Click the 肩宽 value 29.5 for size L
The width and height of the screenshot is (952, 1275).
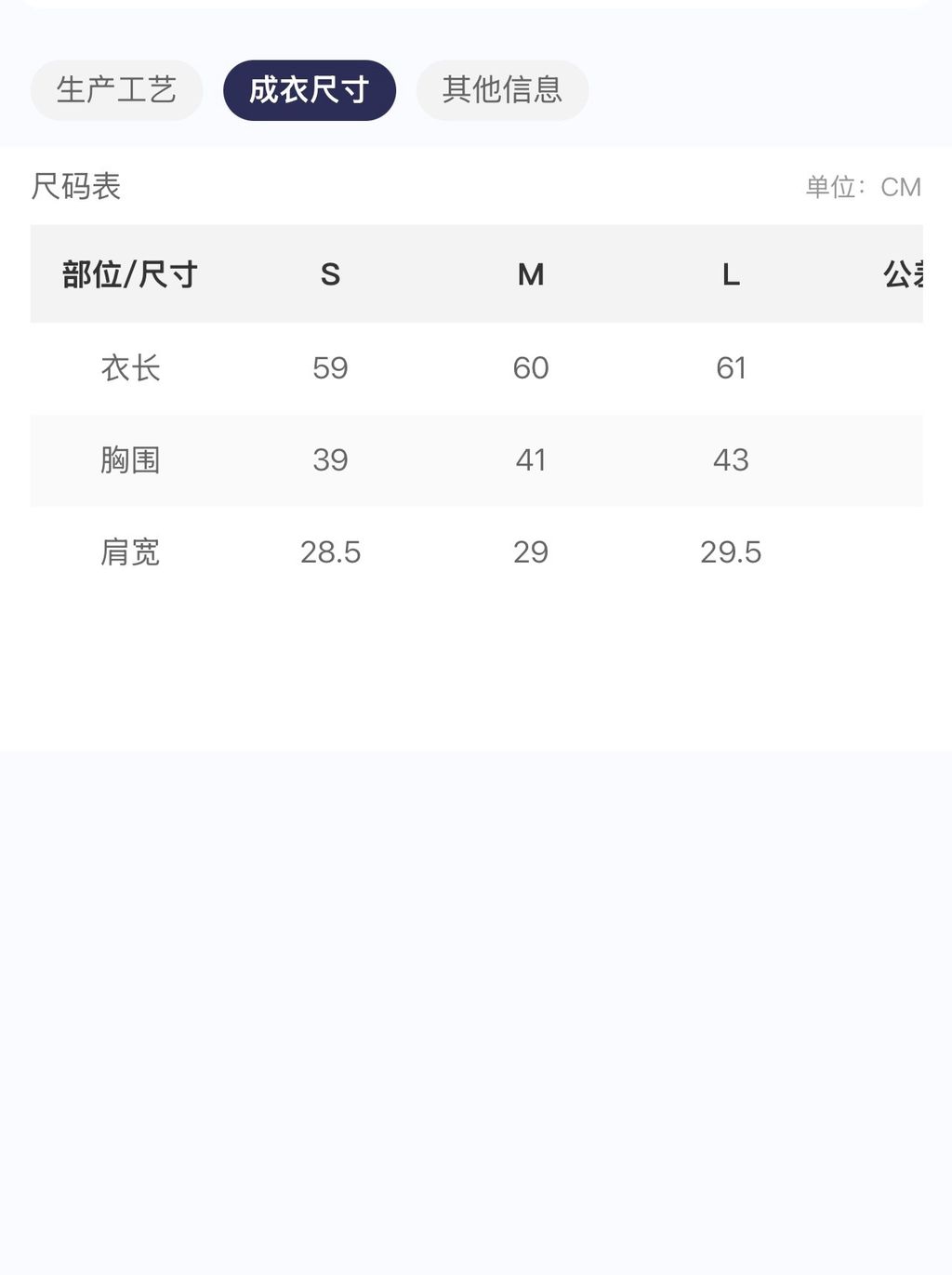731,552
